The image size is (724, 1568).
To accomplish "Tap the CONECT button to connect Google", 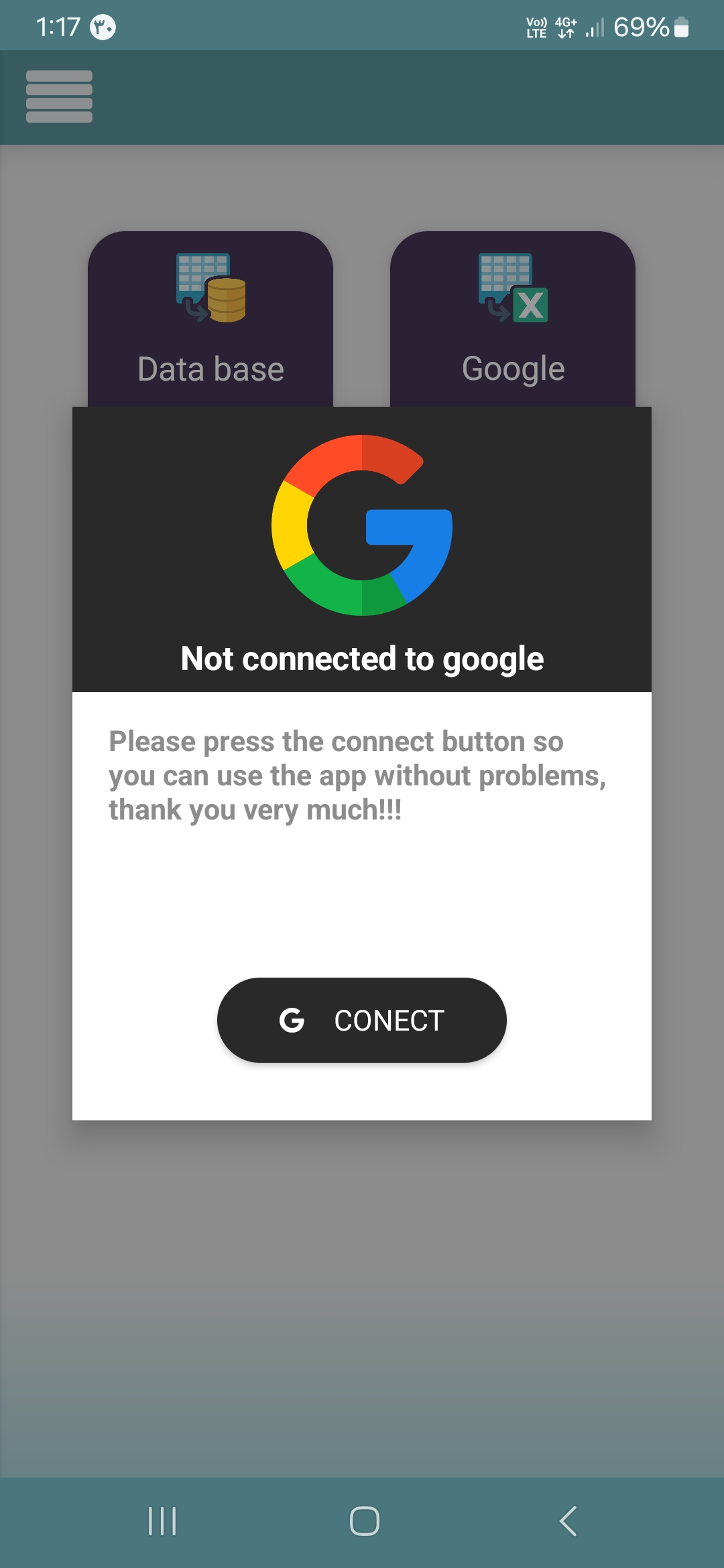I will click(361, 1020).
